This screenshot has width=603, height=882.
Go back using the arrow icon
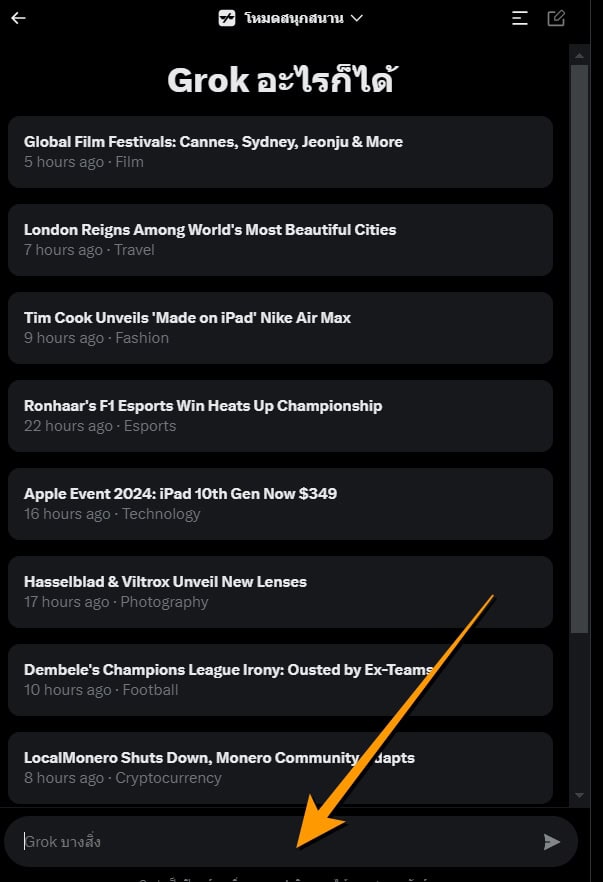tap(18, 18)
